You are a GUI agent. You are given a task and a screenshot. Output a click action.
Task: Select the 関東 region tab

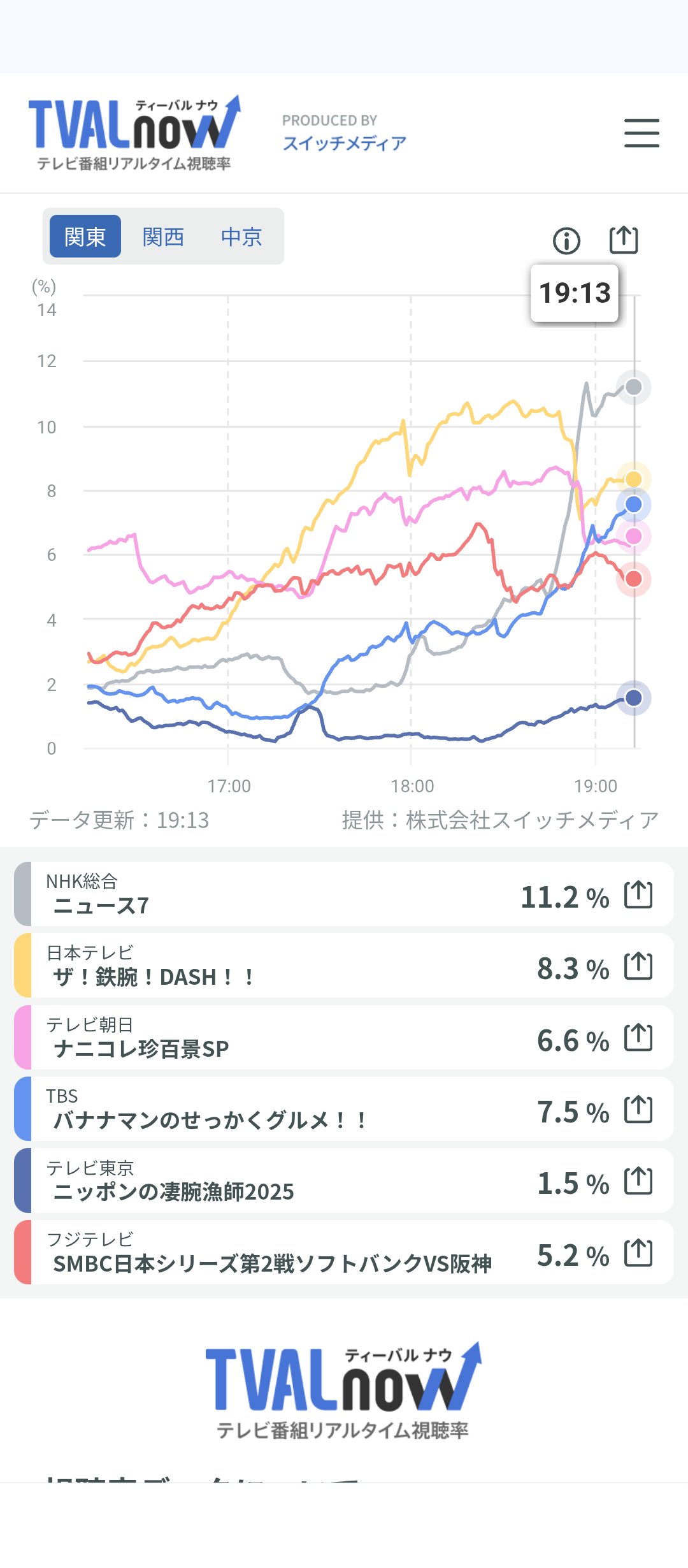(x=85, y=236)
